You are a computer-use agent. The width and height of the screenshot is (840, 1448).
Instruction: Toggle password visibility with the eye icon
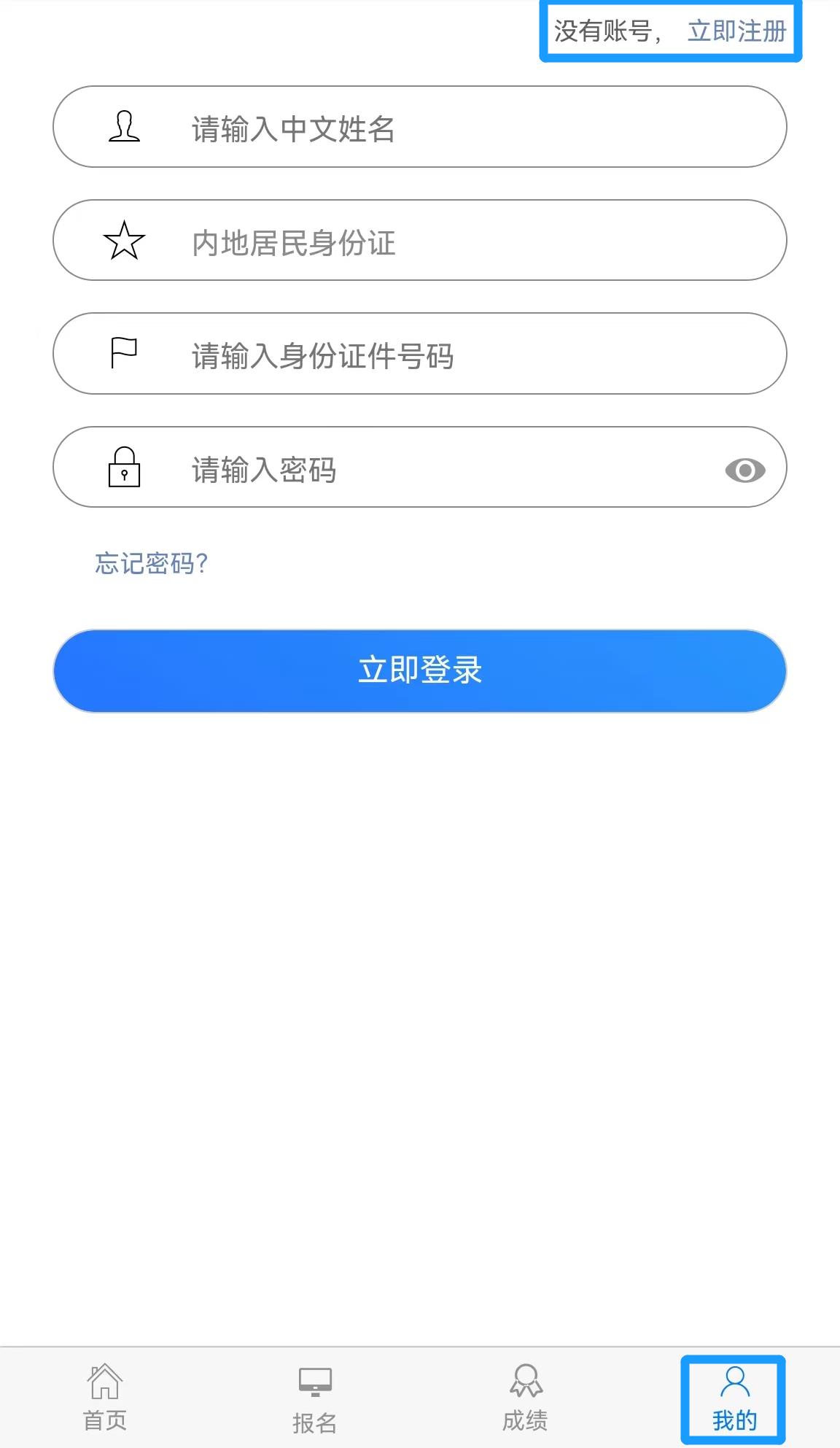pos(744,470)
